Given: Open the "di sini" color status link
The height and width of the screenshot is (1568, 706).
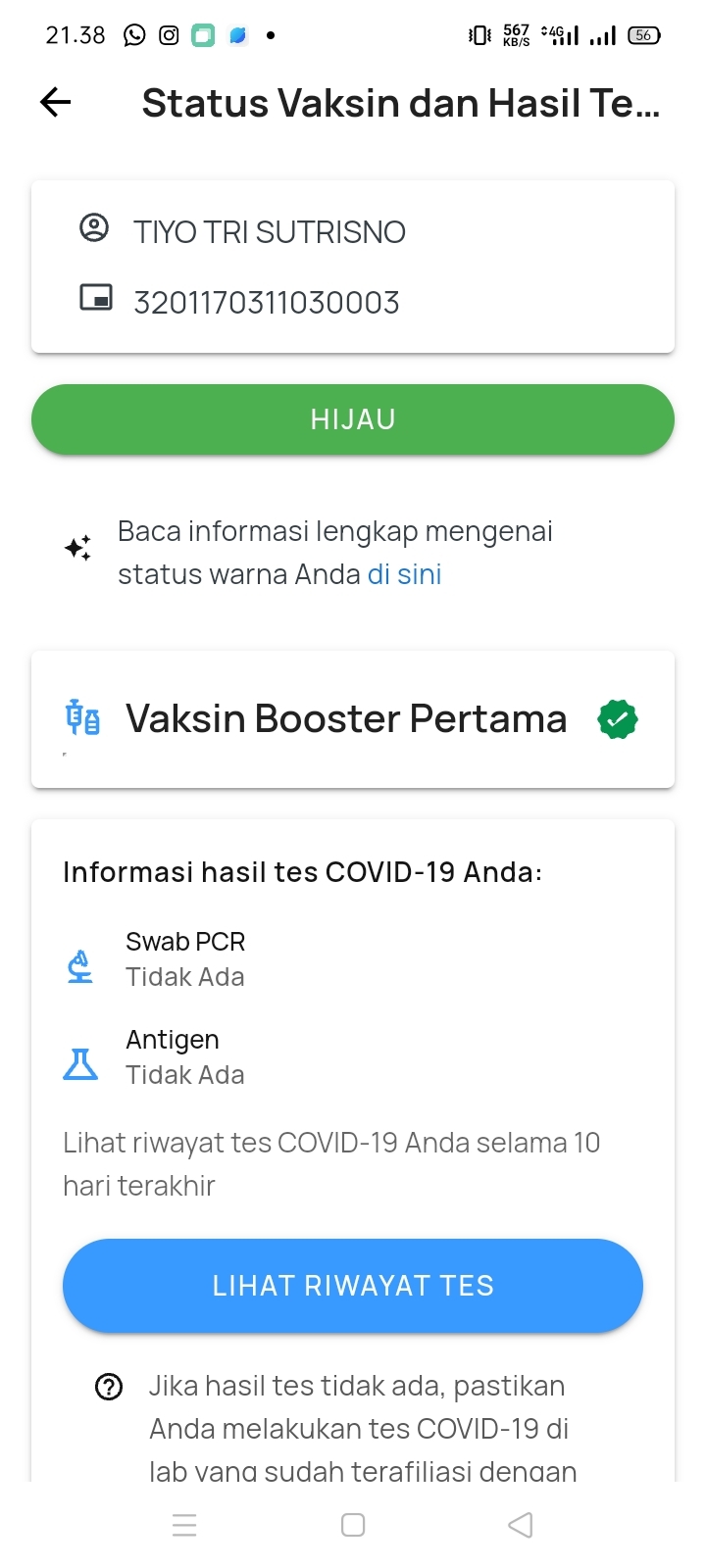Looking at the screenshot, I should pos(404,574).
